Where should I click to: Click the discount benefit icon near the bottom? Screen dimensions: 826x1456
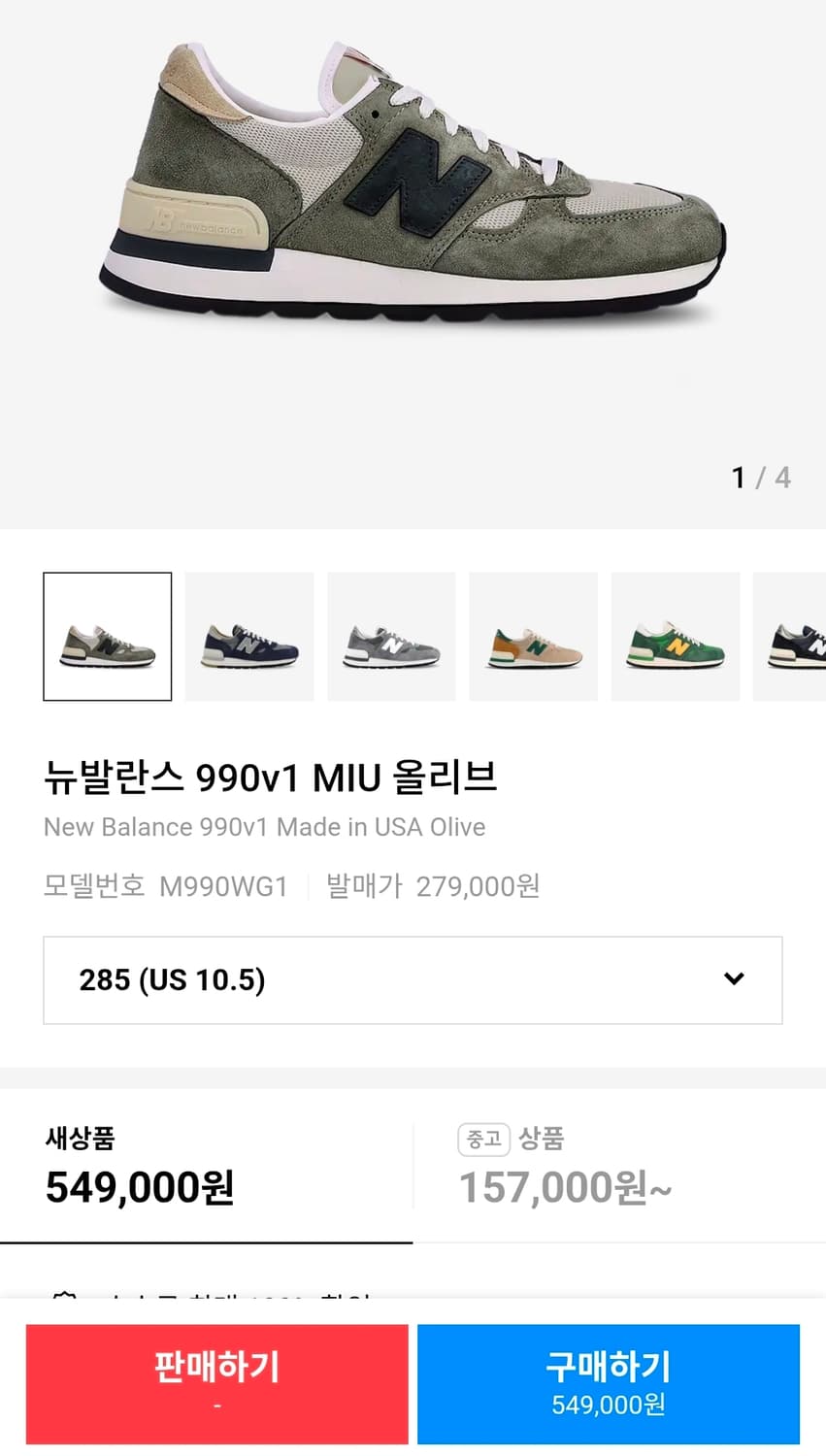coord(66,1299)
